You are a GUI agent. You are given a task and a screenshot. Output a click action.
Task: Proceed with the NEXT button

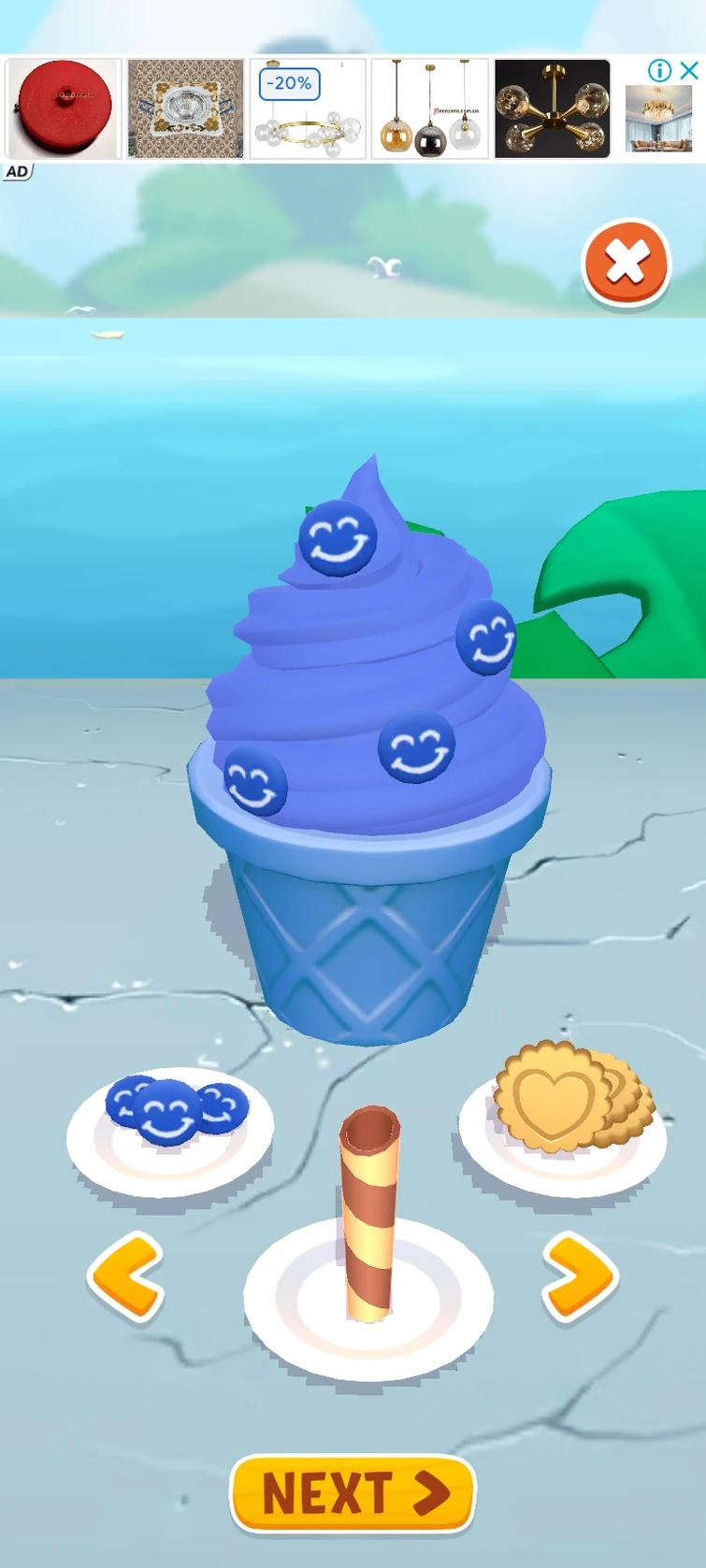coord(353,1492)
